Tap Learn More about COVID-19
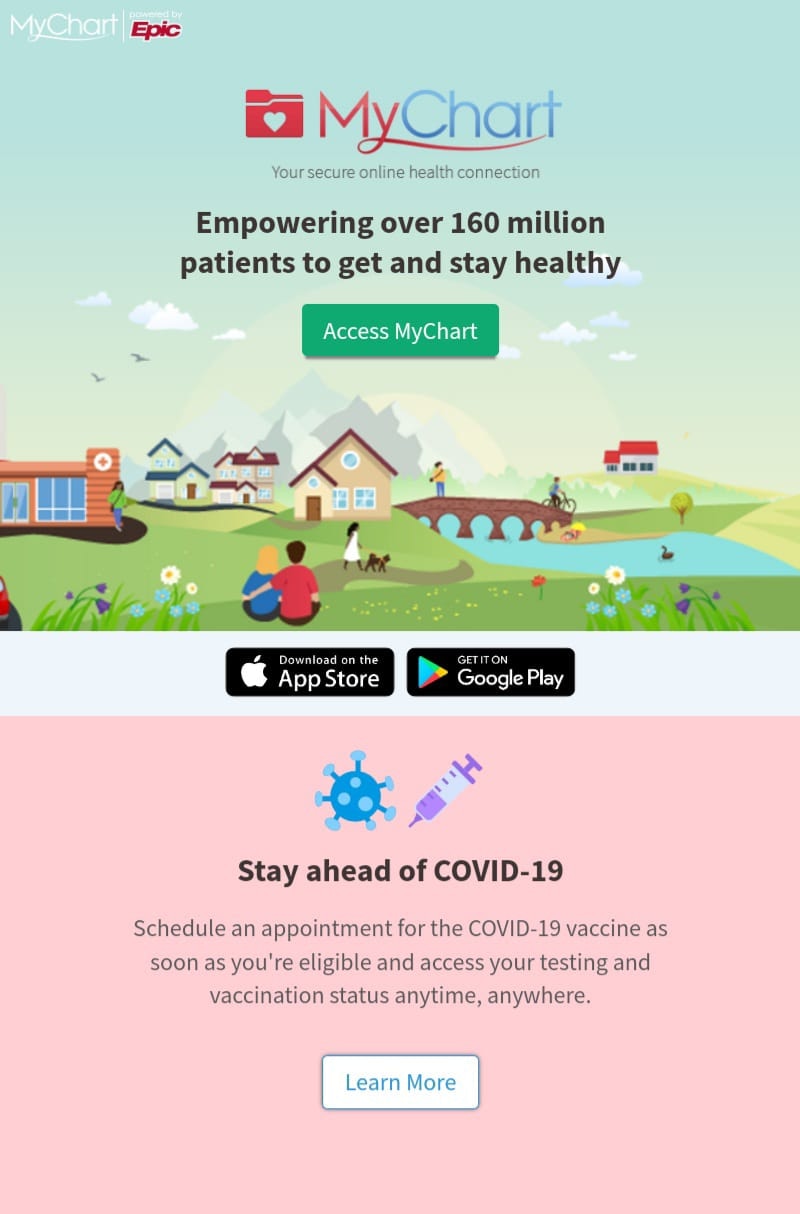The image size is (800, 1214). click(x=400, y=1082)
